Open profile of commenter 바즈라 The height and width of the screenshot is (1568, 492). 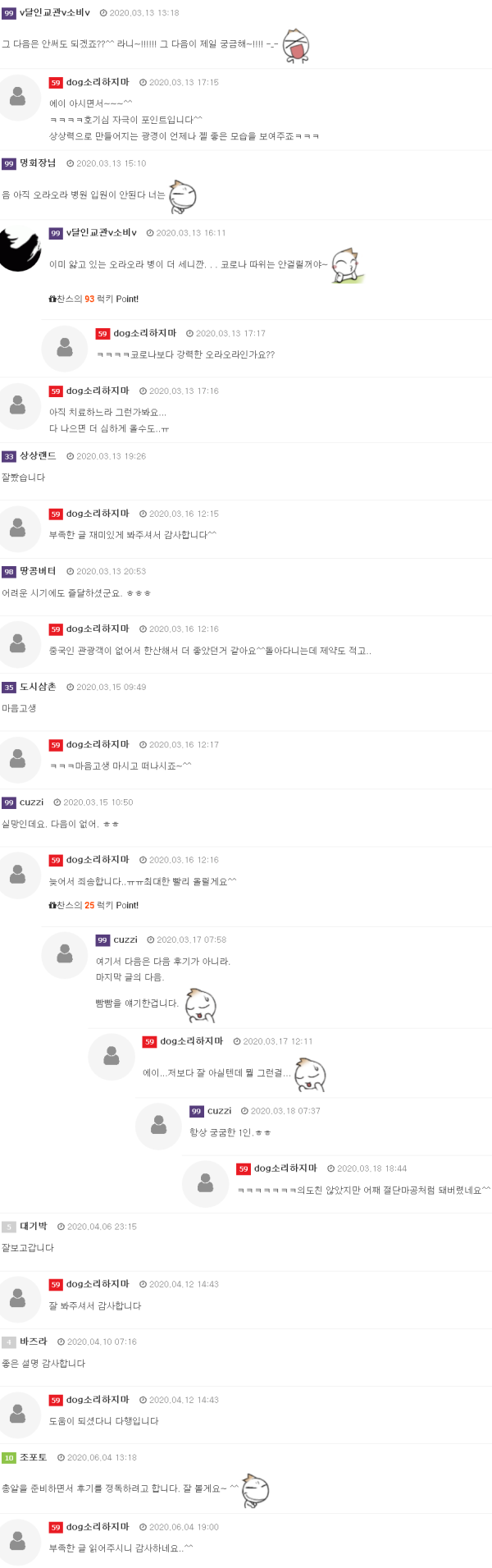[34, 1342]
